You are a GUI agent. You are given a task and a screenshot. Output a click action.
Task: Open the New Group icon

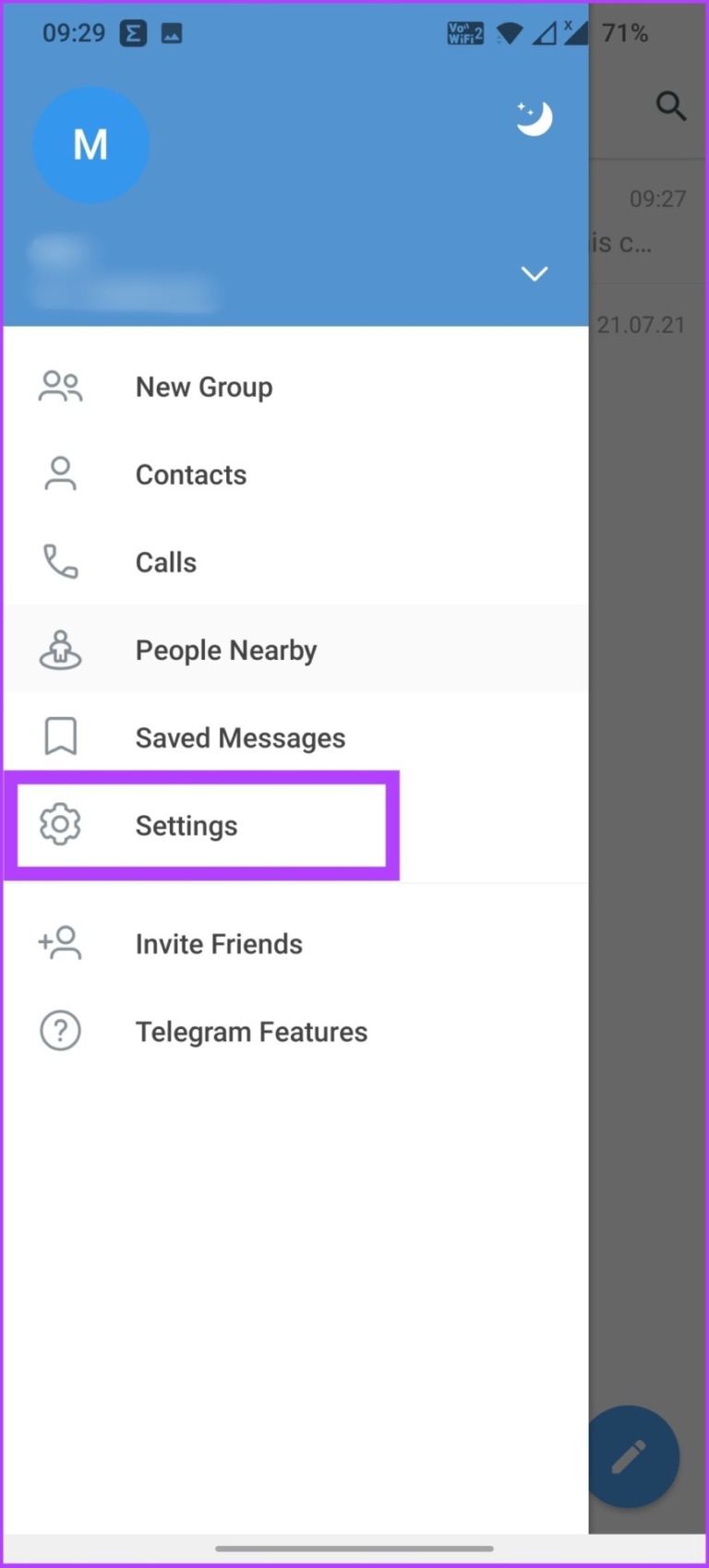pos(60,386)
